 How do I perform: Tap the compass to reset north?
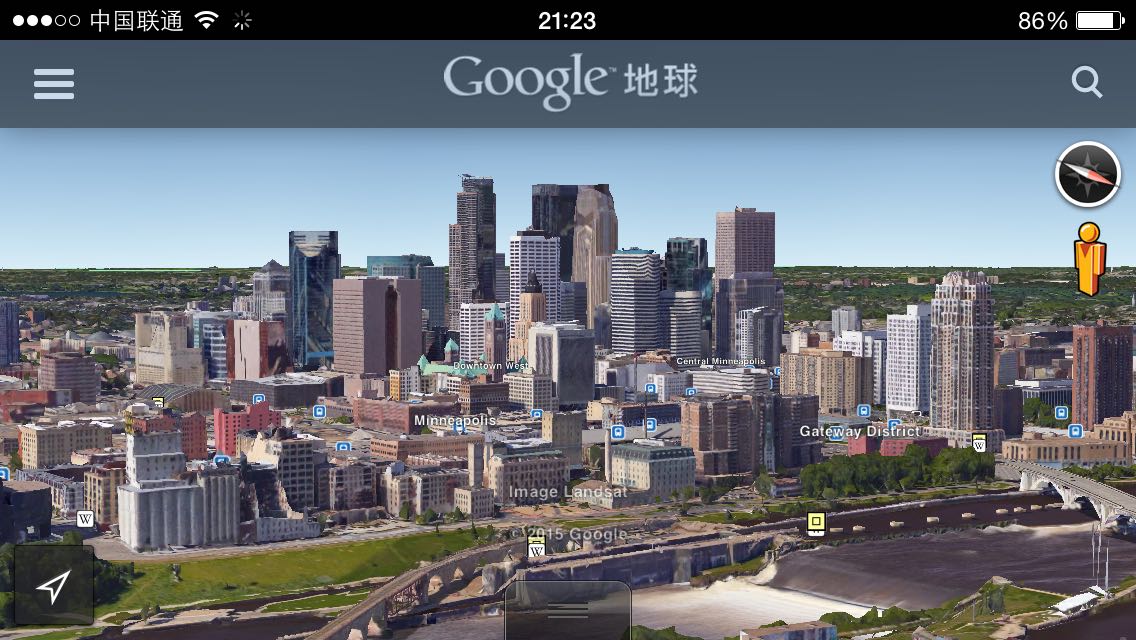point(1088,175)
